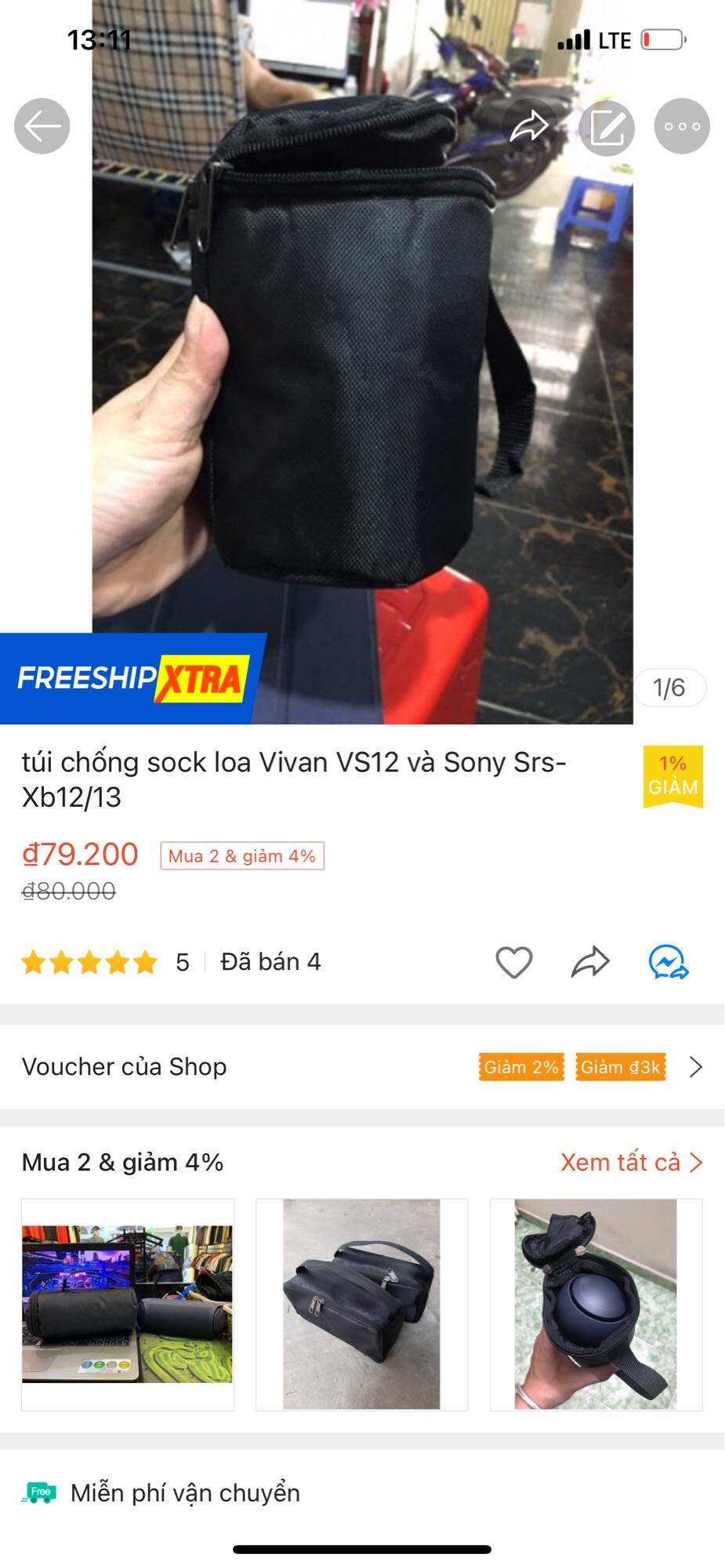Tap the edit pencil icon at top

[x=607, y=127]
